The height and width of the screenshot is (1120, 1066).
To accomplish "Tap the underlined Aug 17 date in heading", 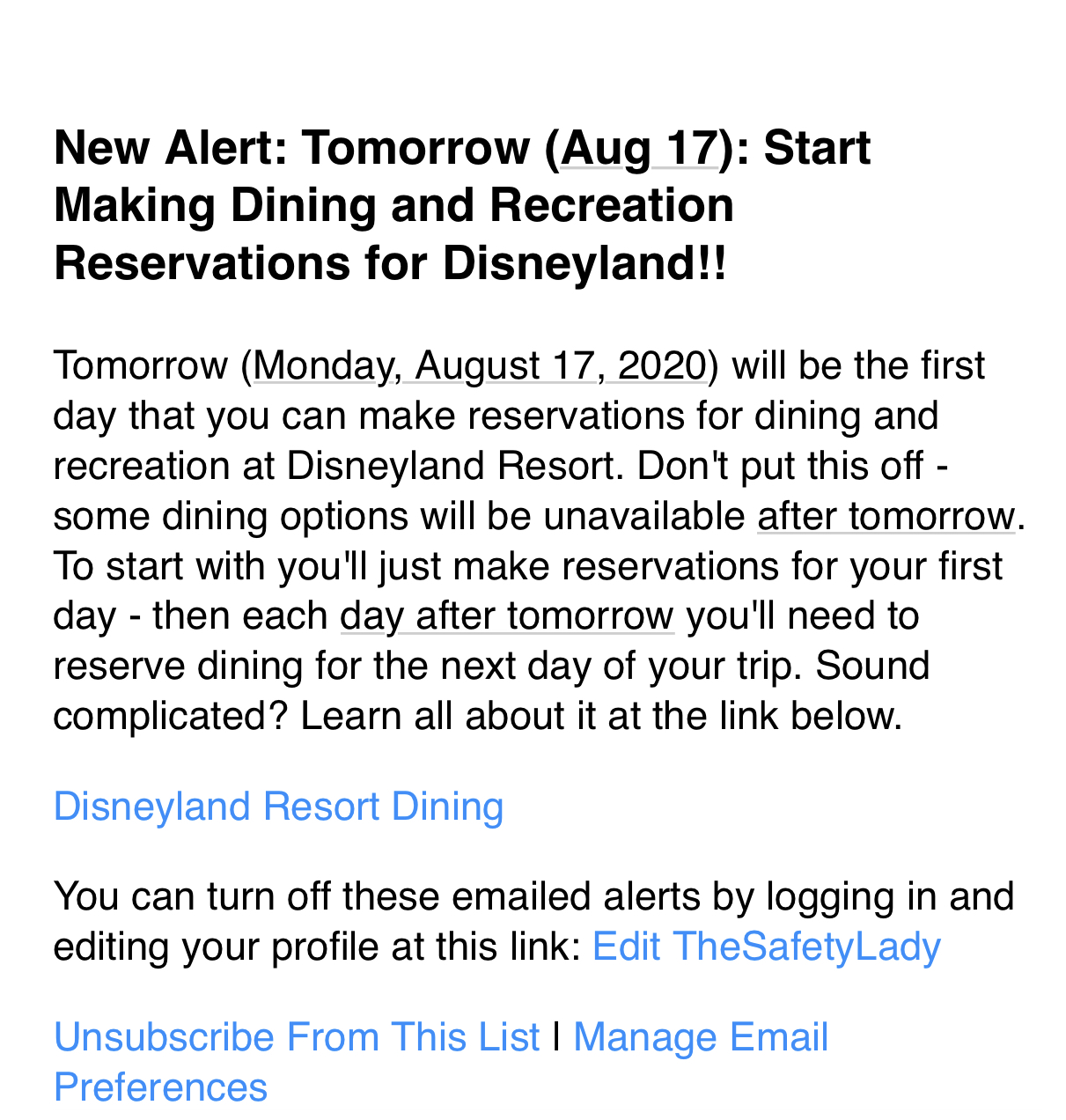I will point(639,148).
